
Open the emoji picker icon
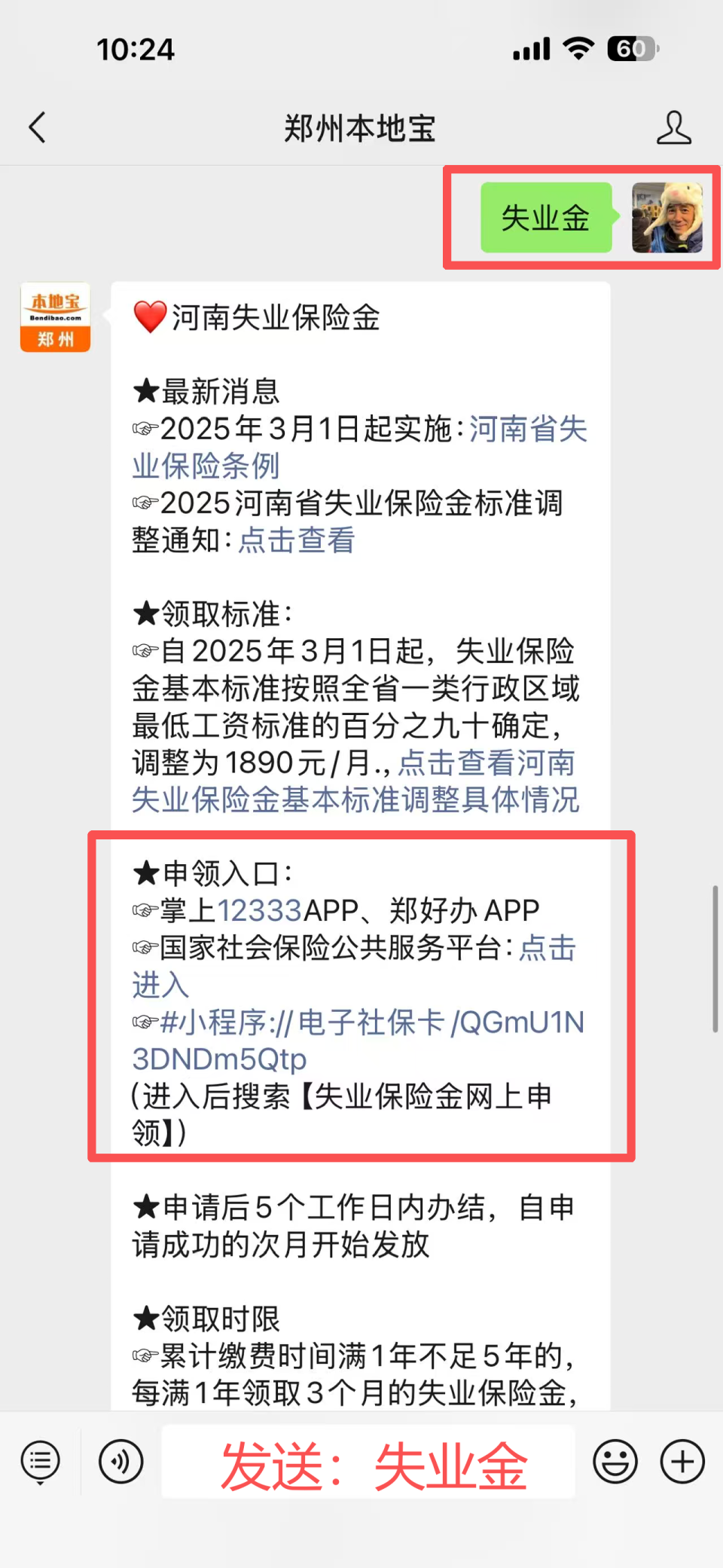[615, 1462]
